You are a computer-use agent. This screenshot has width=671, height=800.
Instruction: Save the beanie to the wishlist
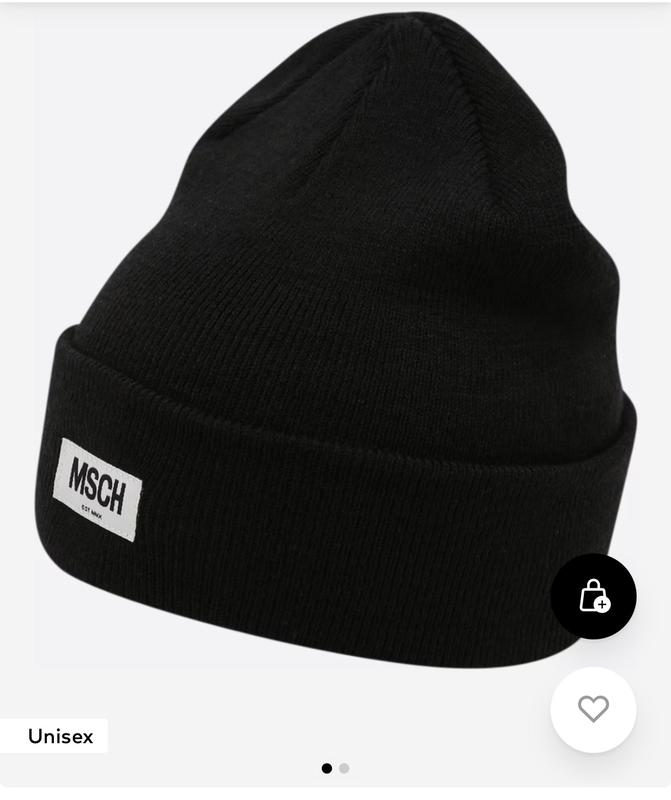click(593, 709)
